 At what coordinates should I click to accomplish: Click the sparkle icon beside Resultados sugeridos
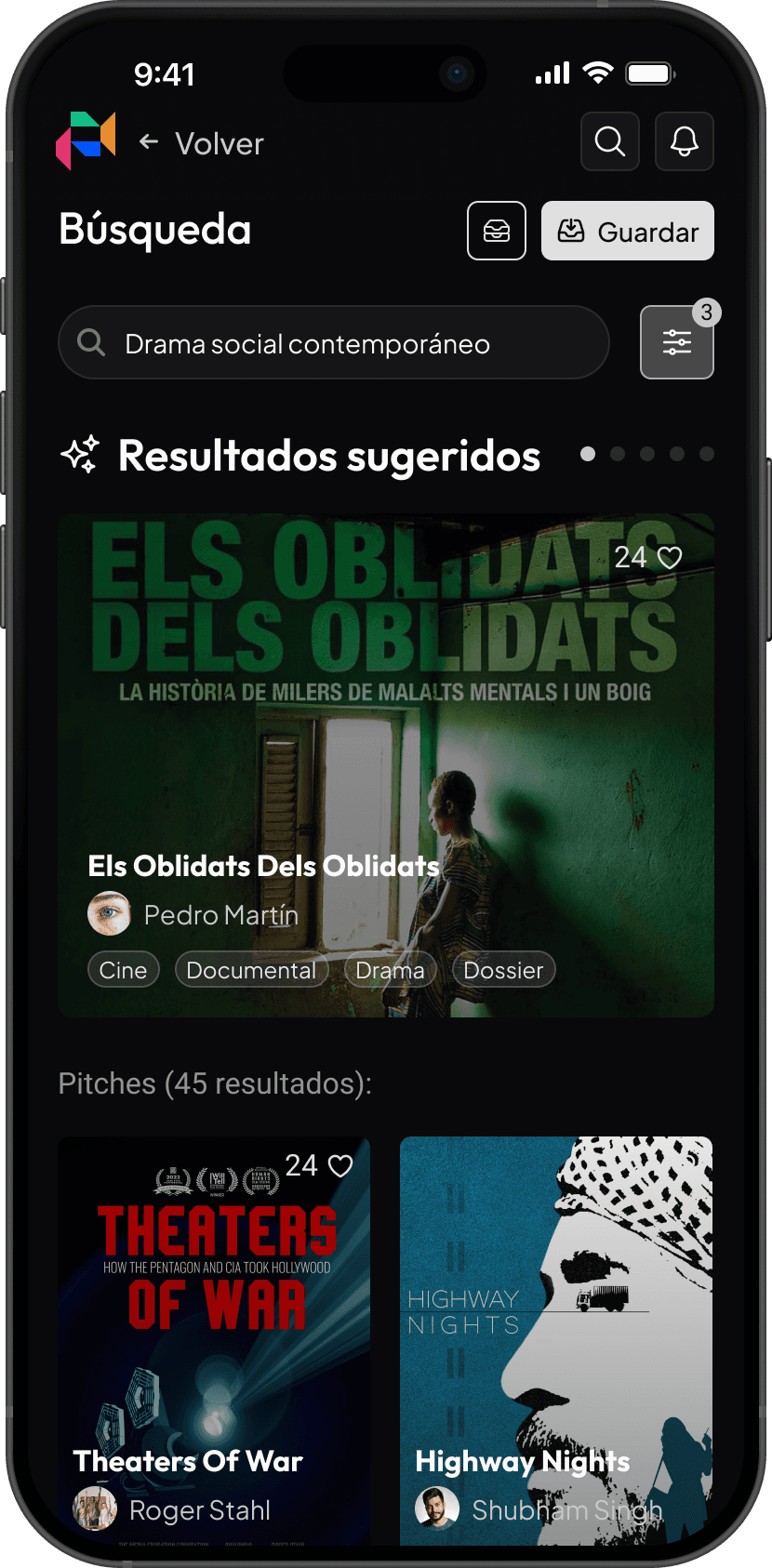click(x=81, y=455)
